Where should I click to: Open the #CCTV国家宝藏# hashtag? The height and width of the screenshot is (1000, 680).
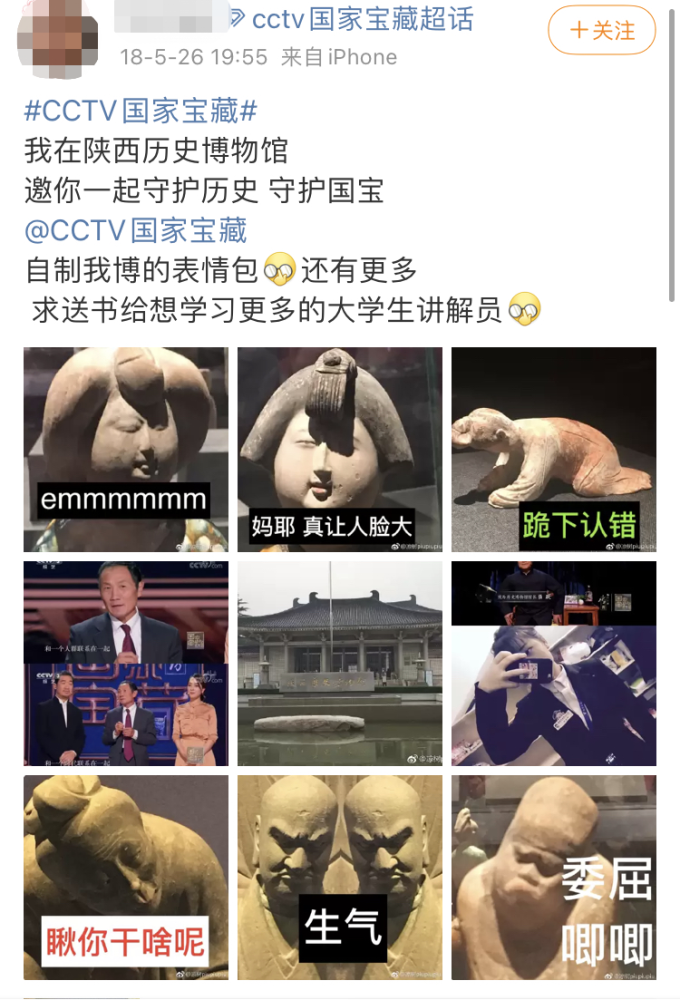[140, 111]
